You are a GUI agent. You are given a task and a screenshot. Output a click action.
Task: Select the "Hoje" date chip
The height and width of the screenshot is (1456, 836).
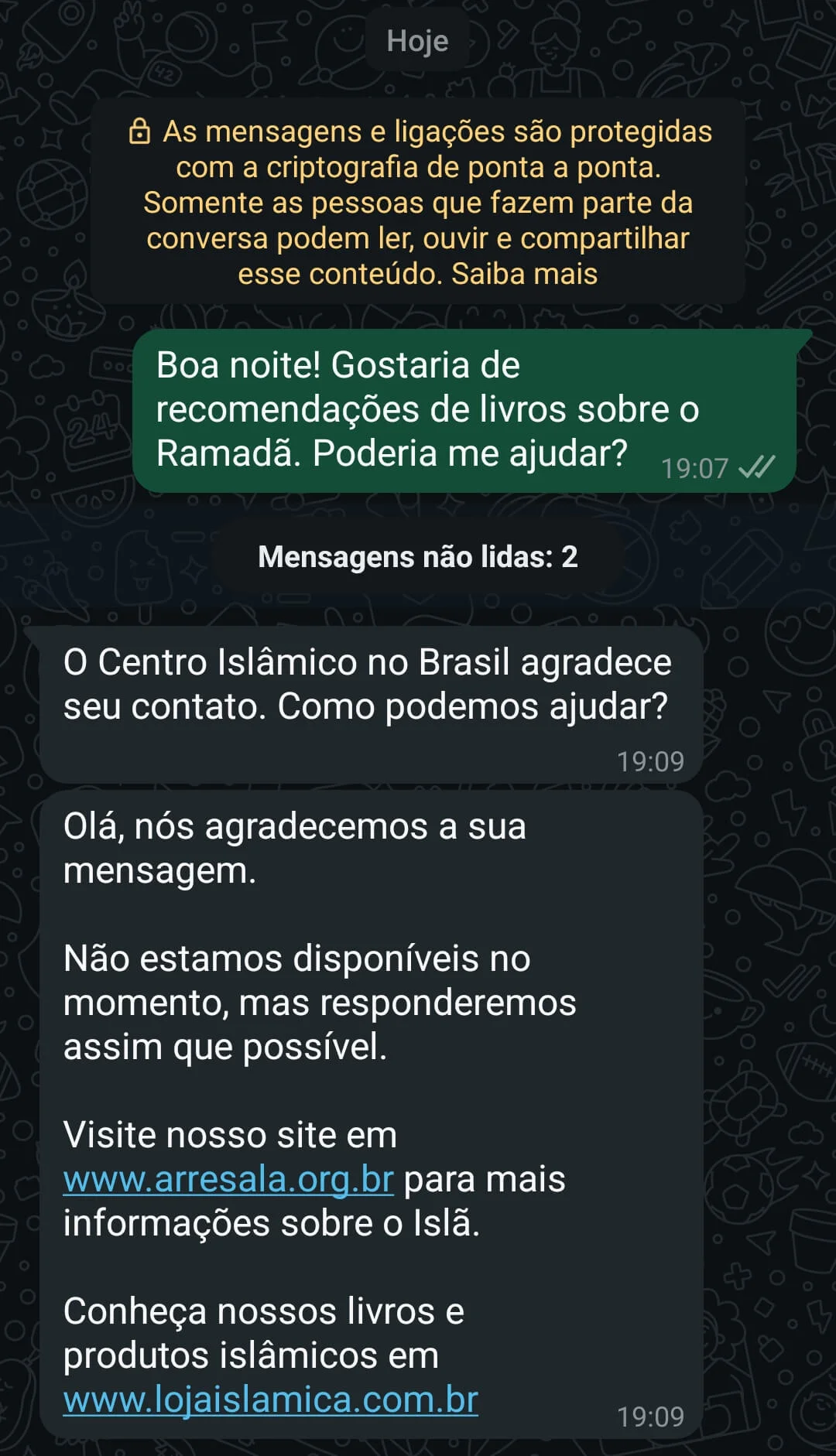[417, 41]
